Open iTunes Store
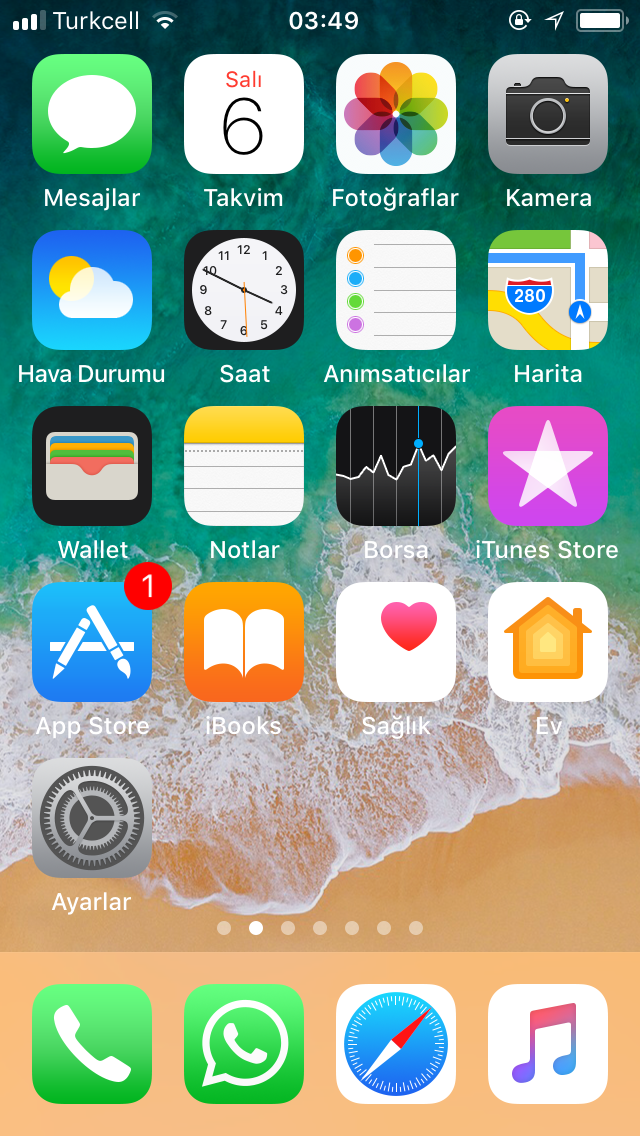 point(548,466)
